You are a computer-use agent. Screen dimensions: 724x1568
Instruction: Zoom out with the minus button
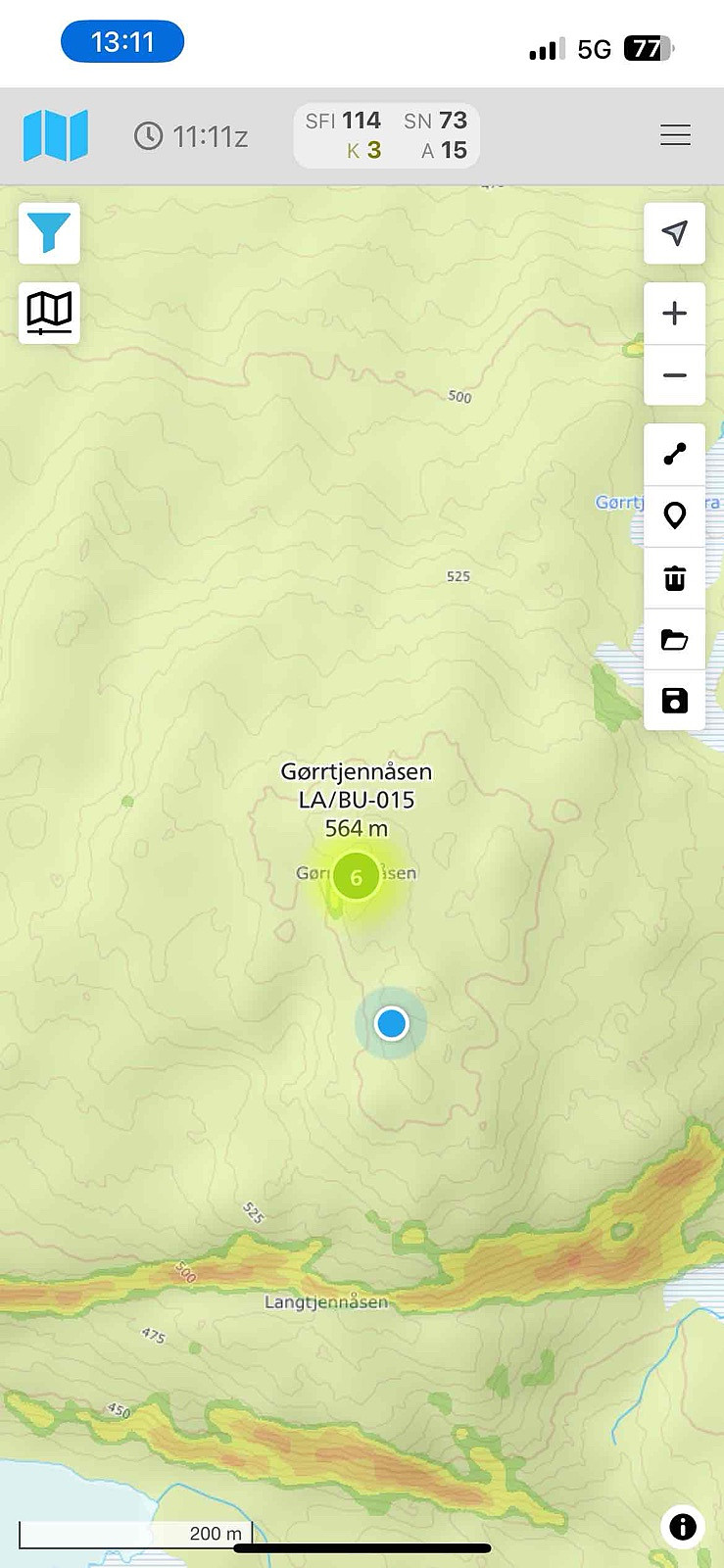pyautogui.click(x=674, y=375)
